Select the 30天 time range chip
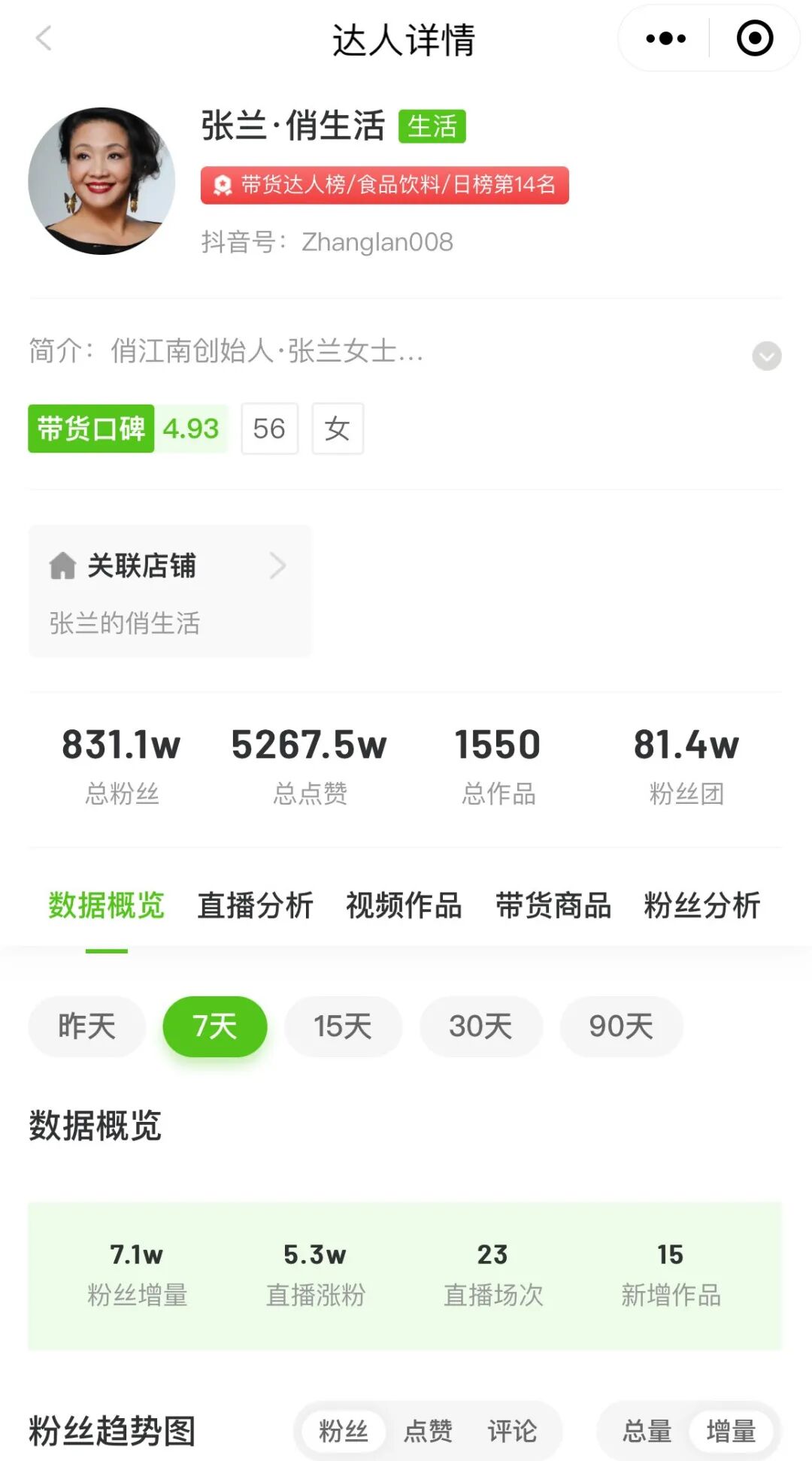This screenshot has width=812, height=1461. (x=480, y=1026)
